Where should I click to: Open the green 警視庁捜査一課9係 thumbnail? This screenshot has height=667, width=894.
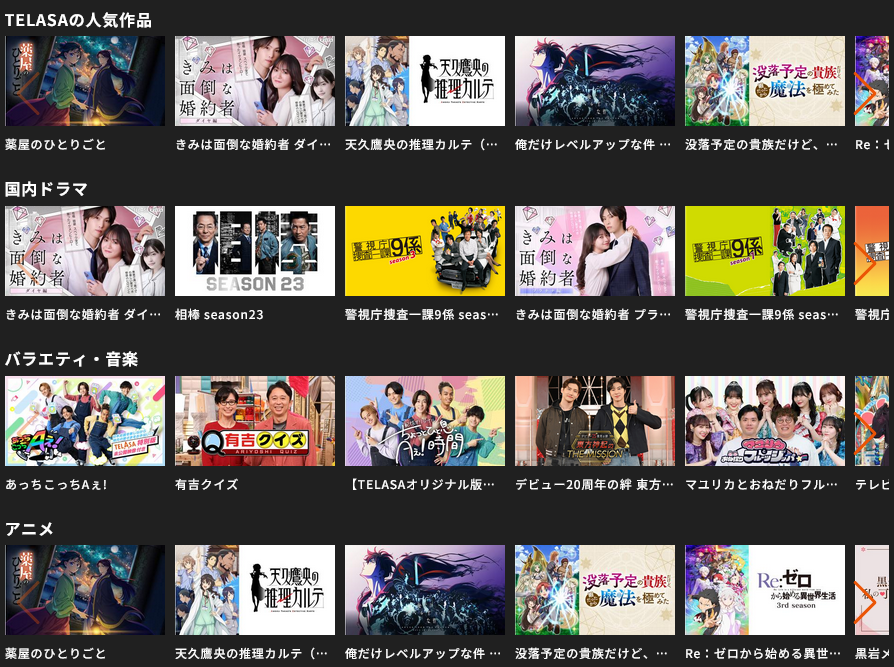coord(765,251)
